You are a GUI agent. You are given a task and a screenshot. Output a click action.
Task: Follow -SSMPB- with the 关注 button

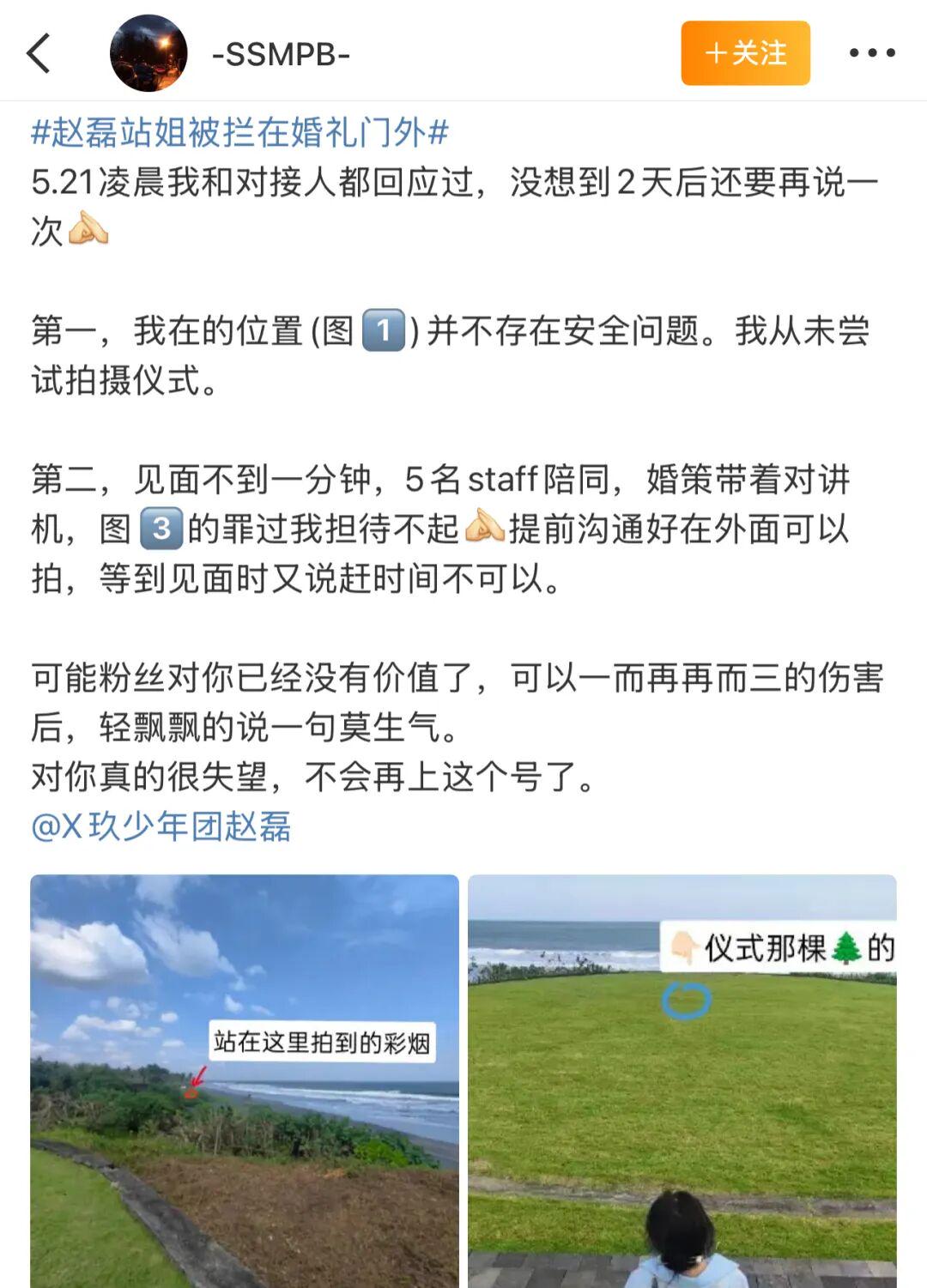click(745, 53)
